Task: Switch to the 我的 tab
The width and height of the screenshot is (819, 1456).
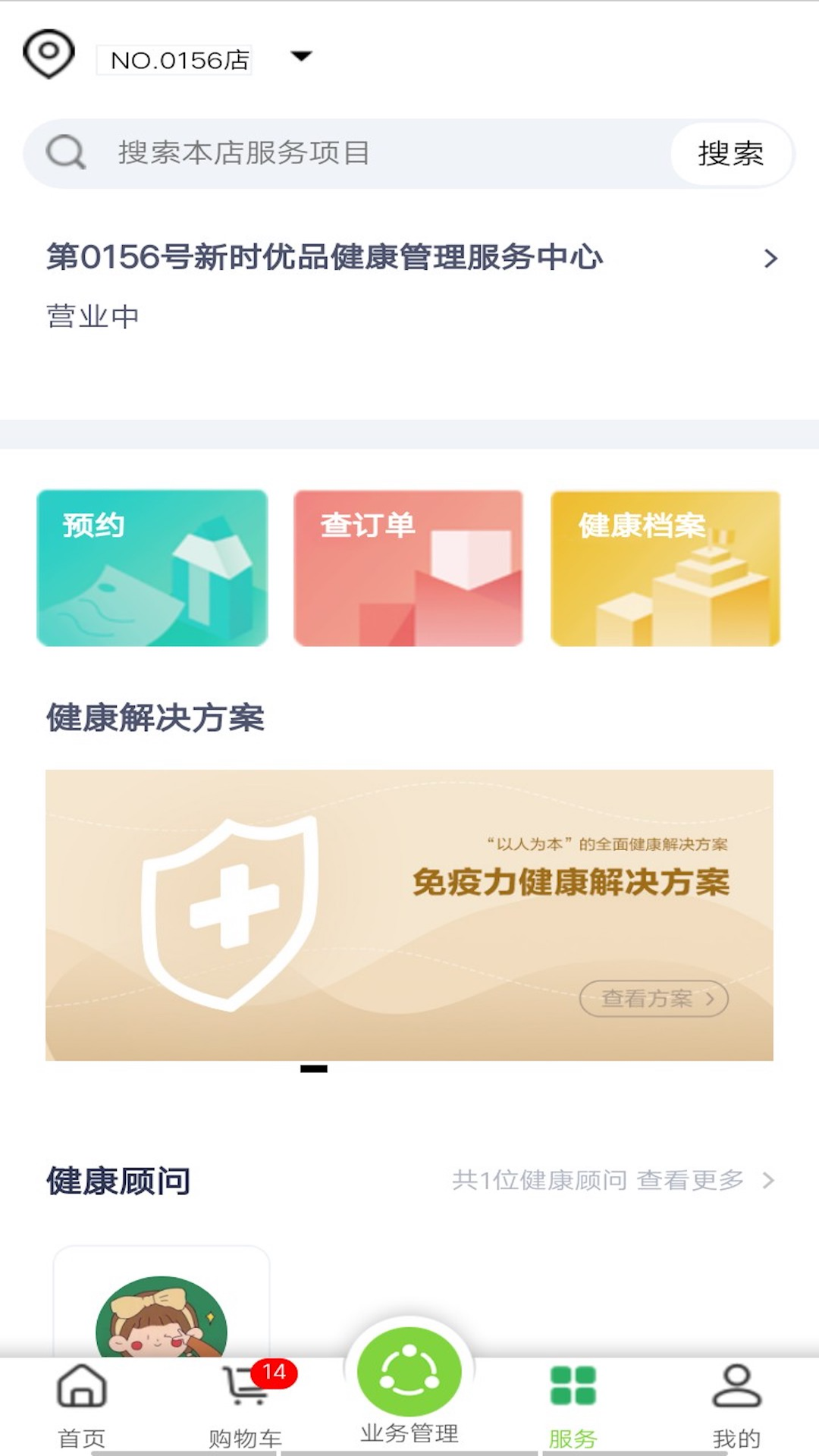Action: pos(736,1404)
